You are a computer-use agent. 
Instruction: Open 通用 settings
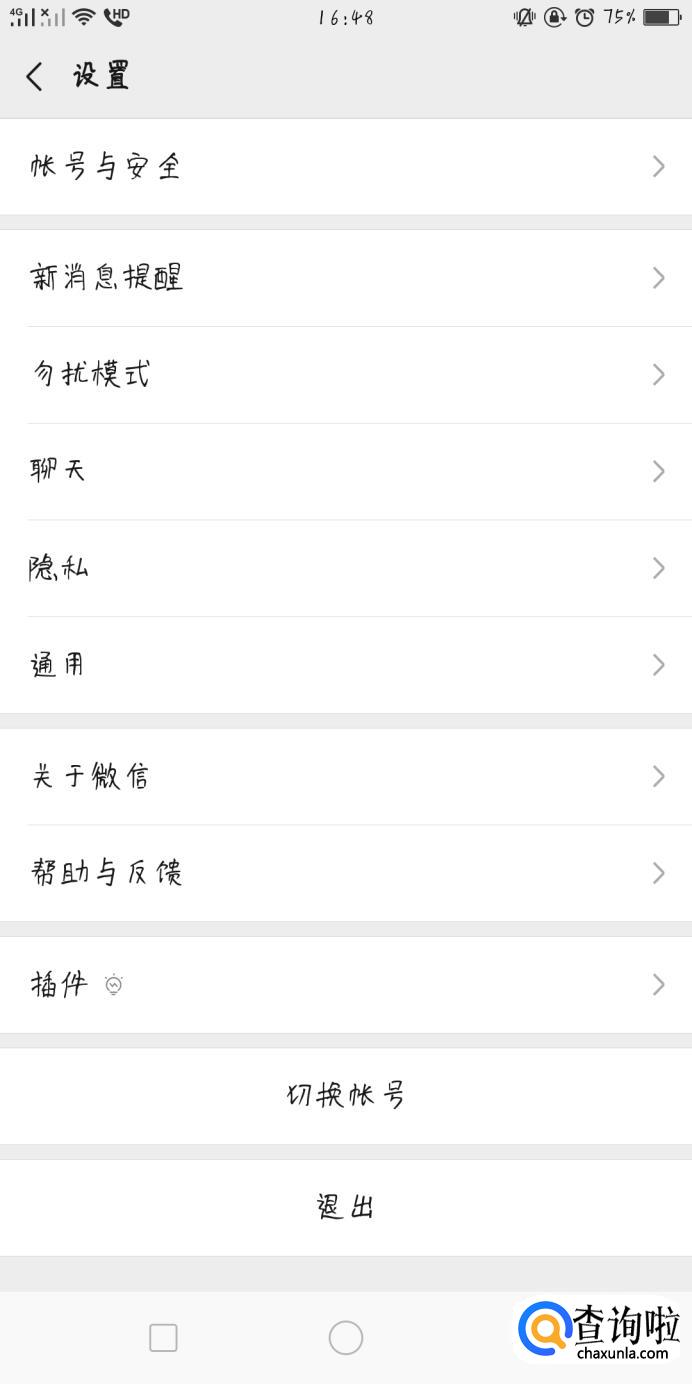point(346,665)
